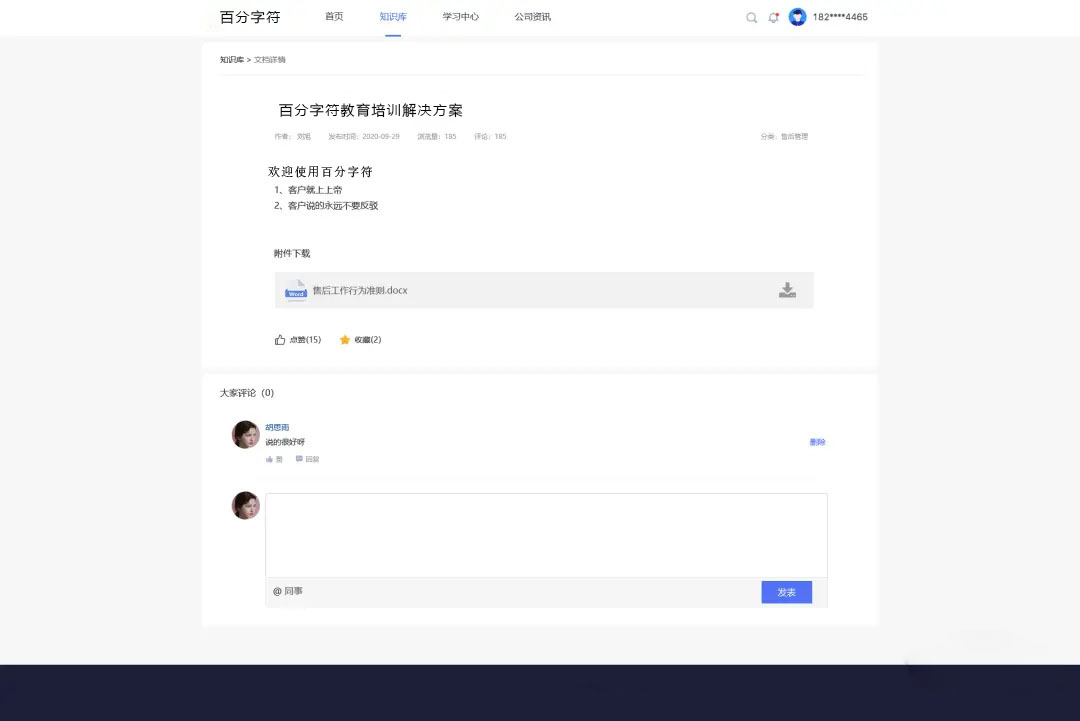Open the notifications bell
The image size is (1080, 721).
pyautogui.click(x=773, y=17)
